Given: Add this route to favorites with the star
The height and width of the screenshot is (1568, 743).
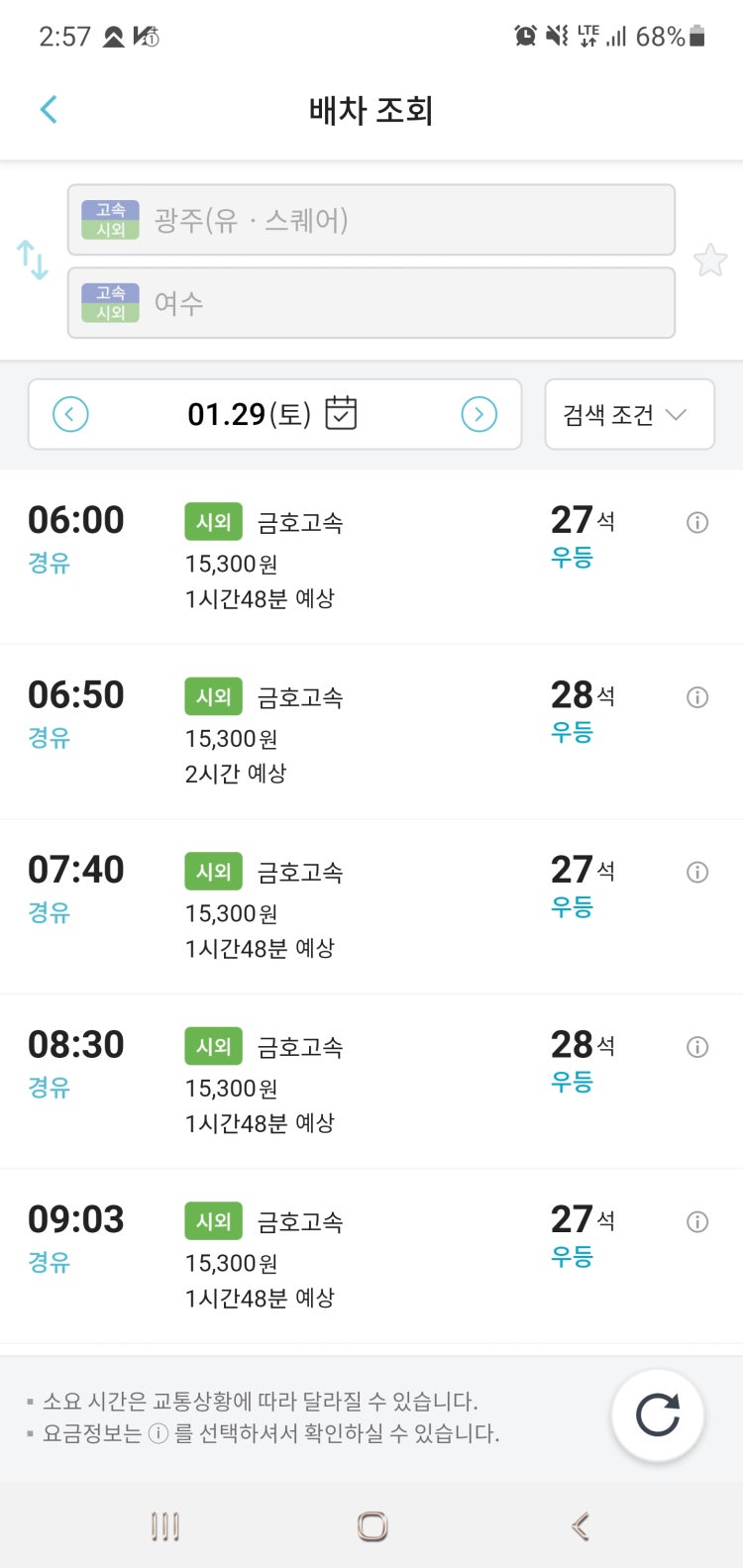Looking at the screenshot, I should pos(710,261).
